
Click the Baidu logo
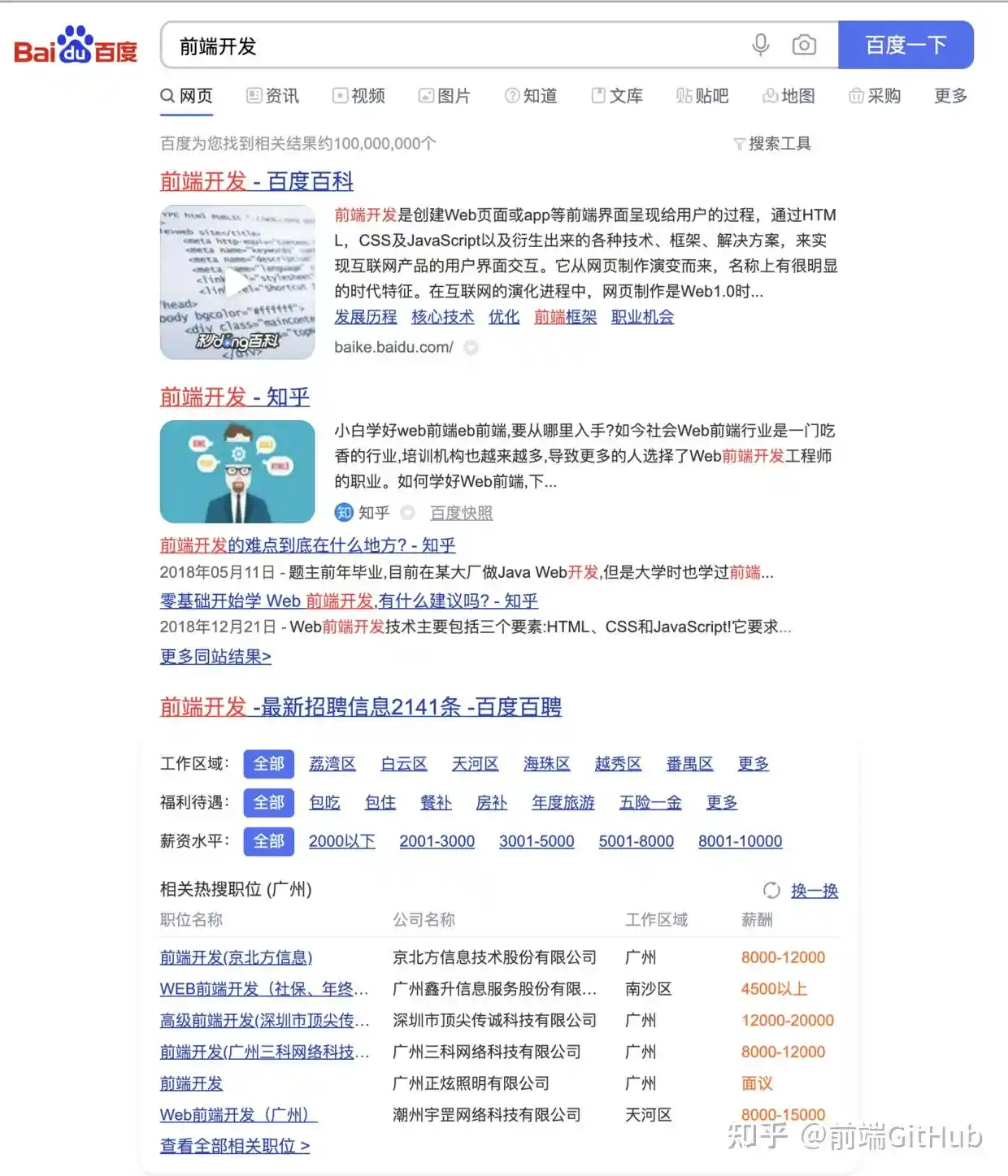click(76, 46)
